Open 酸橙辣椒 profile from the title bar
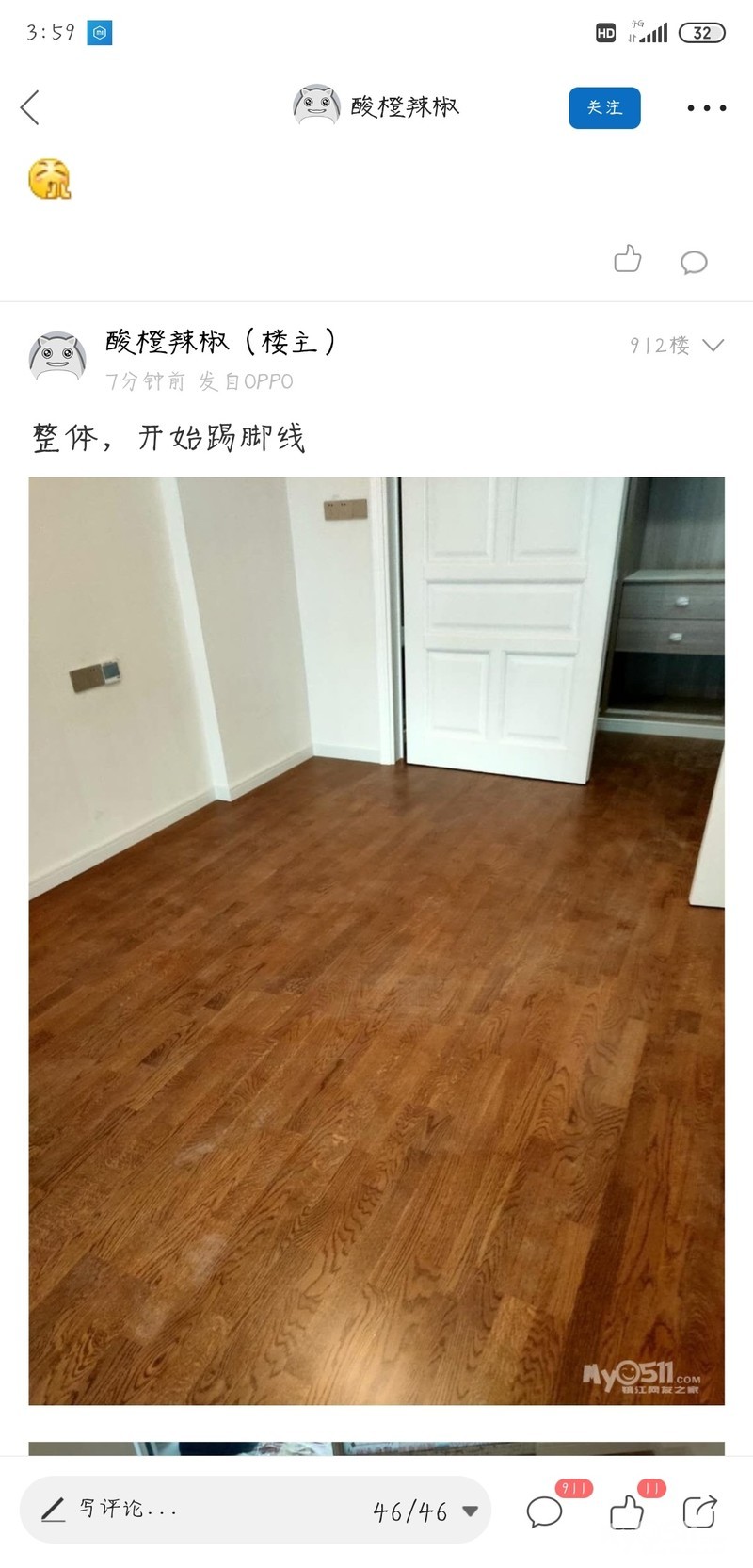This screenshot has height=1568, width=753. pyautogui.click(x=376, y=106)
